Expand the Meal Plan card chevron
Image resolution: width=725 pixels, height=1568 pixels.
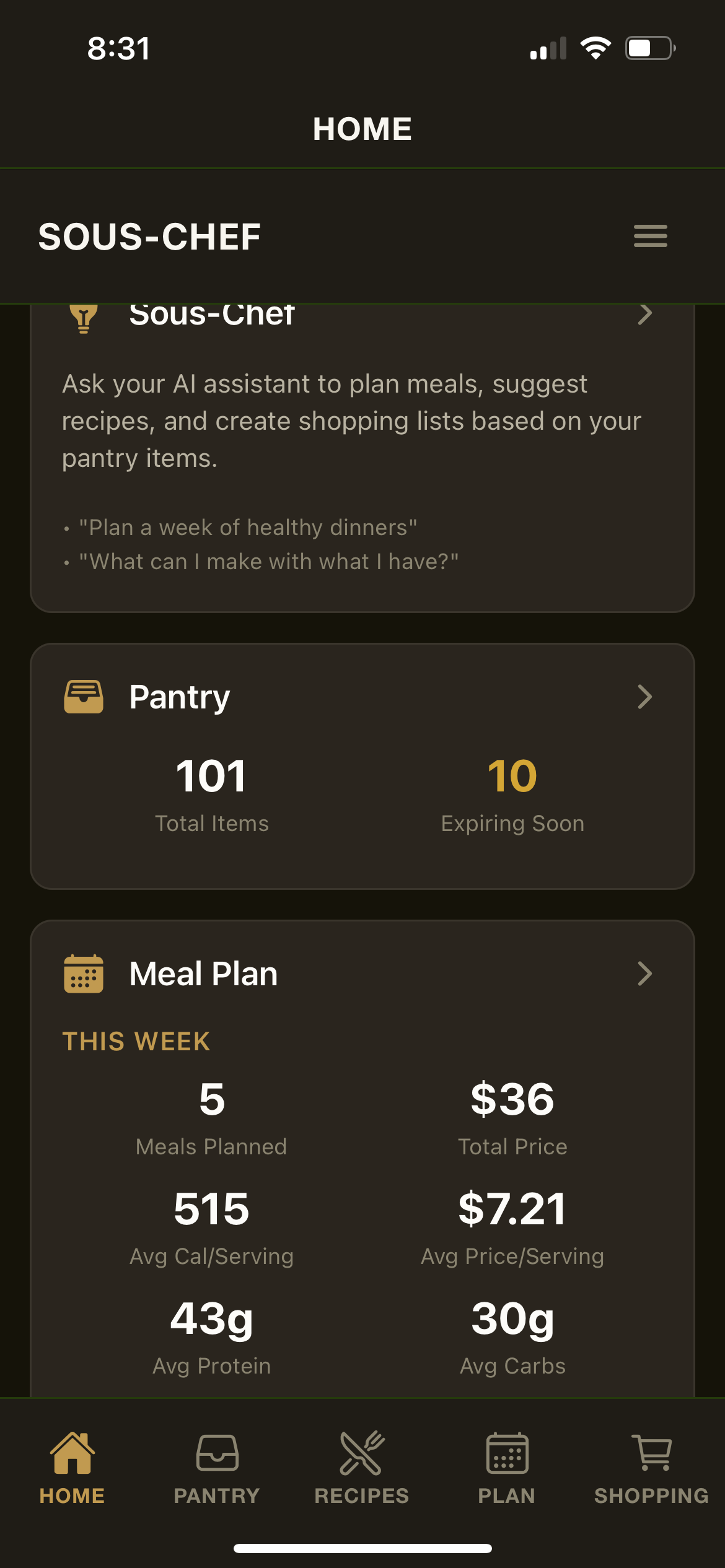pyautogui.click(x=644, y=972)
